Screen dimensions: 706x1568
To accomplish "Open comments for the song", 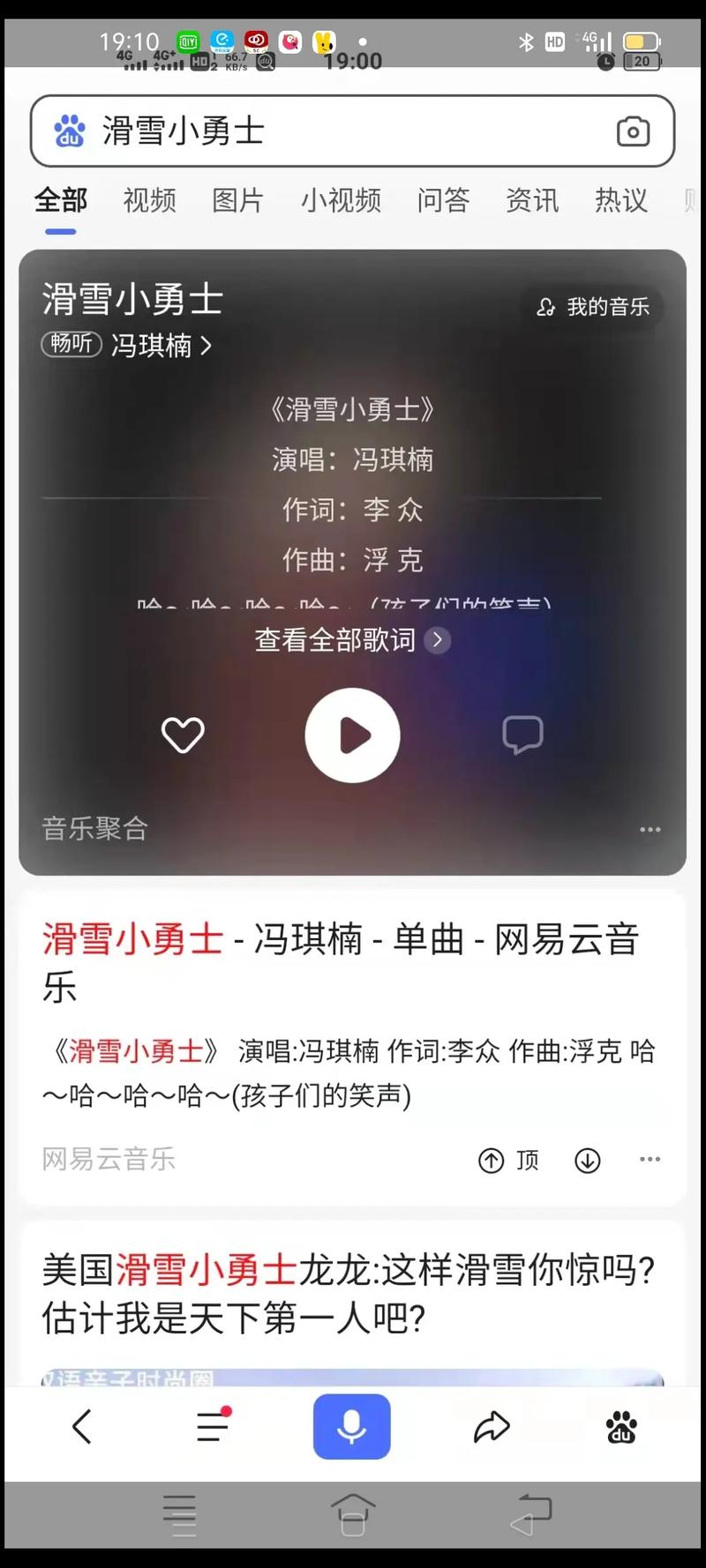I will pos(522,735).
